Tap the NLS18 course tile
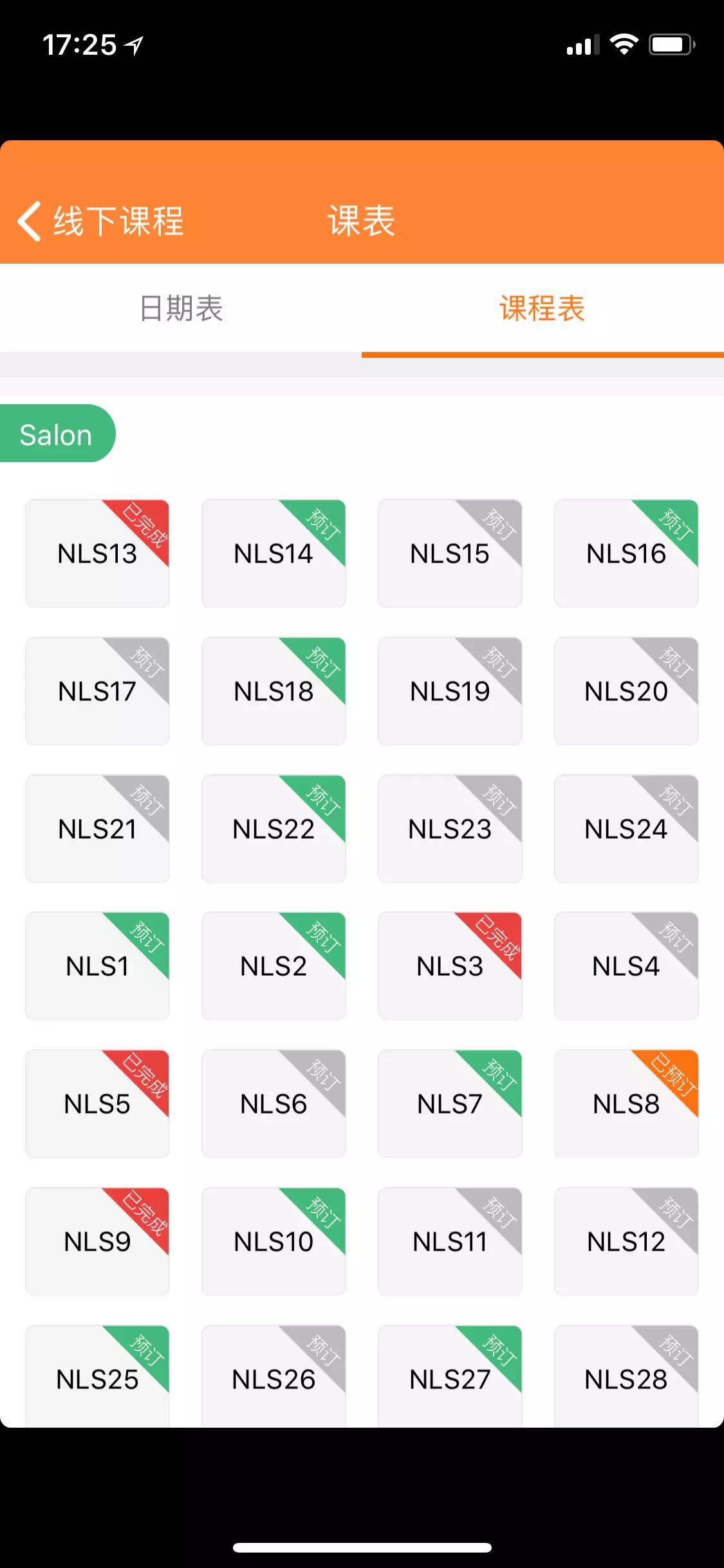The image size is (724, 1568). pos(274,691)
